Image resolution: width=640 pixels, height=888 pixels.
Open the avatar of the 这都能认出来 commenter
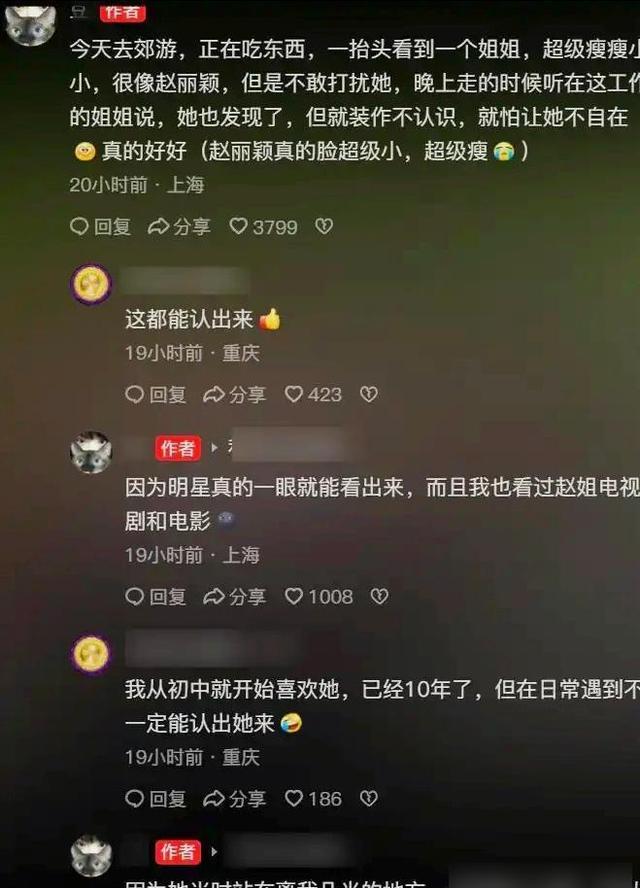tap(91, 285)
